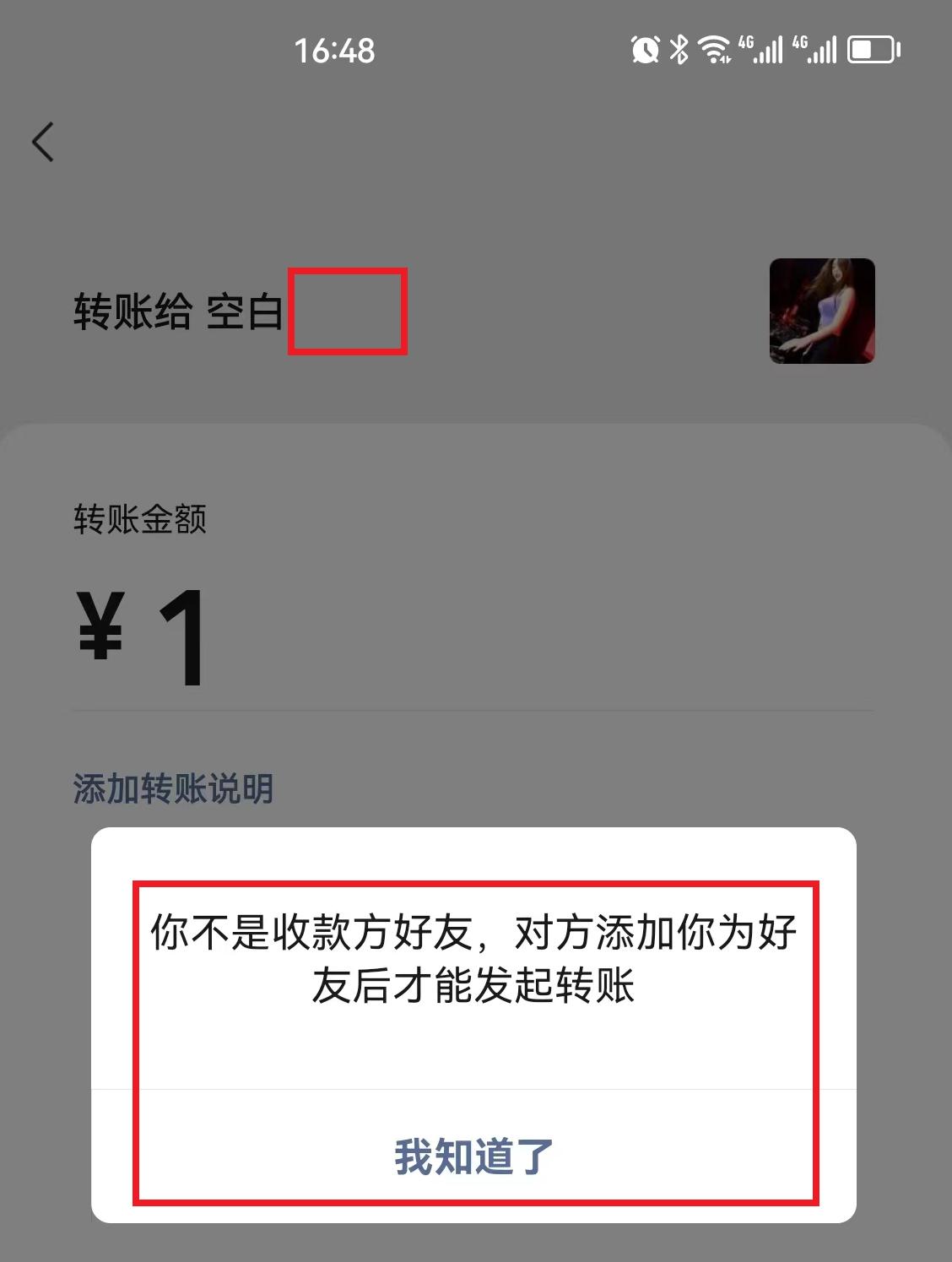Tap the Wi-Fi signal icon
Screen dimensions: 952x1262
713,51
